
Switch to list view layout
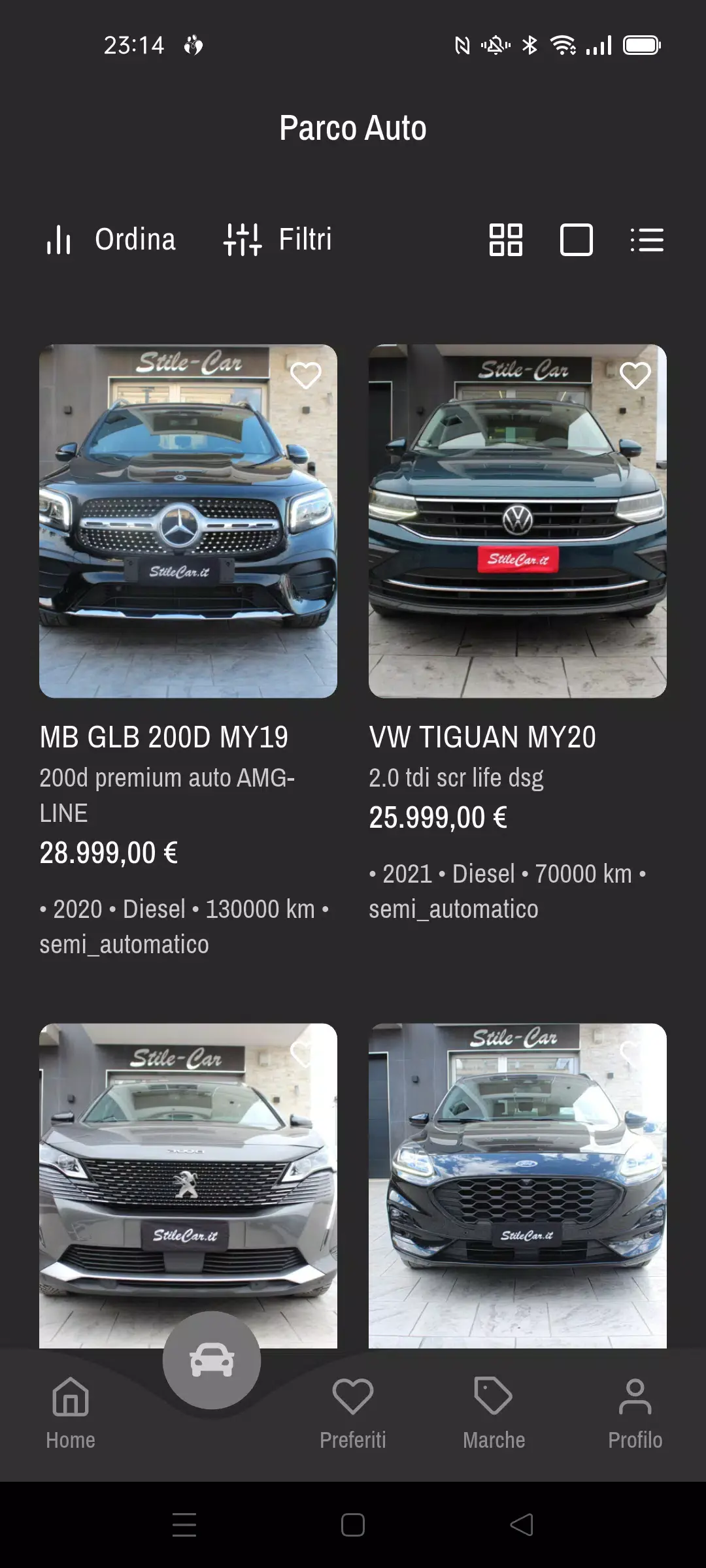pyautogui.click(x=647, y=240)
